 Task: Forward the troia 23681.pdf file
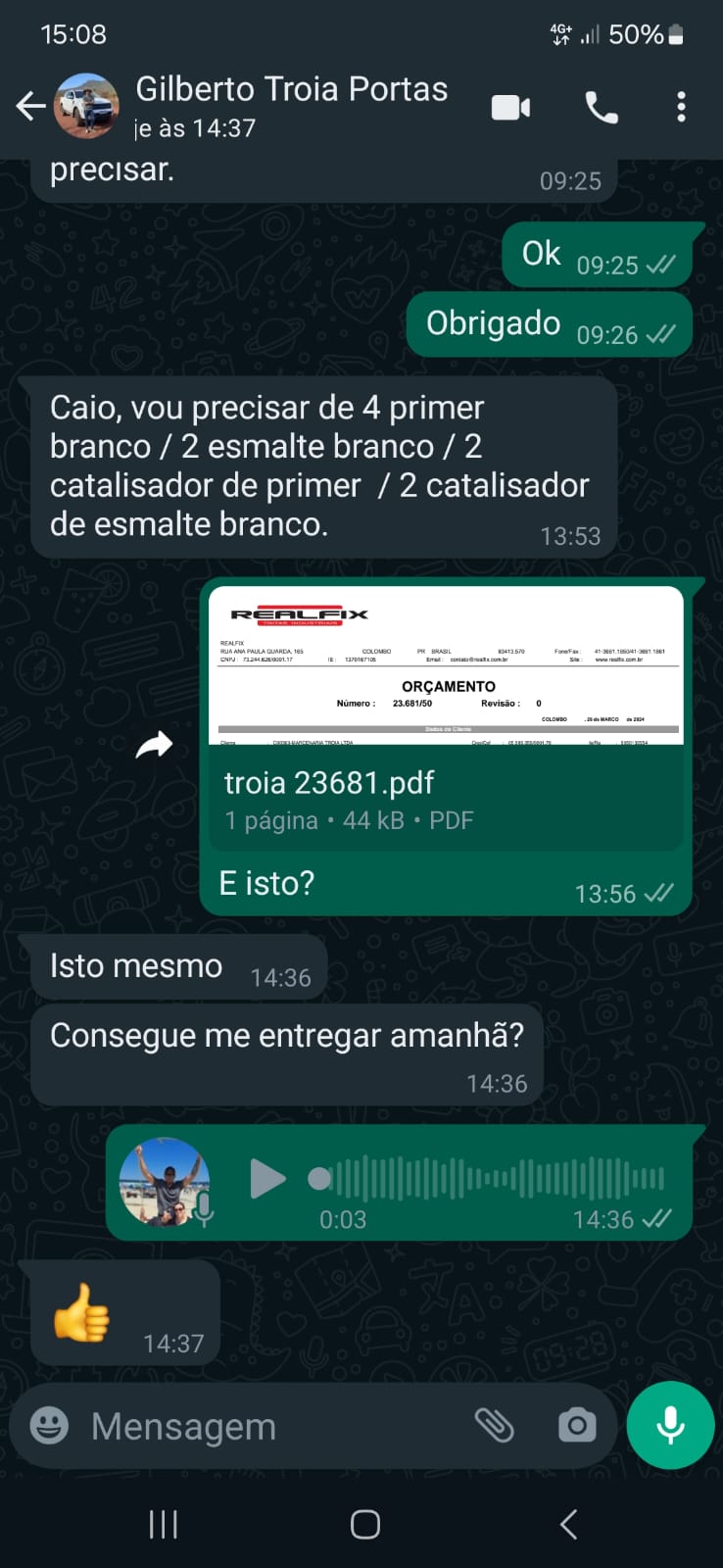tap(154, 746)
